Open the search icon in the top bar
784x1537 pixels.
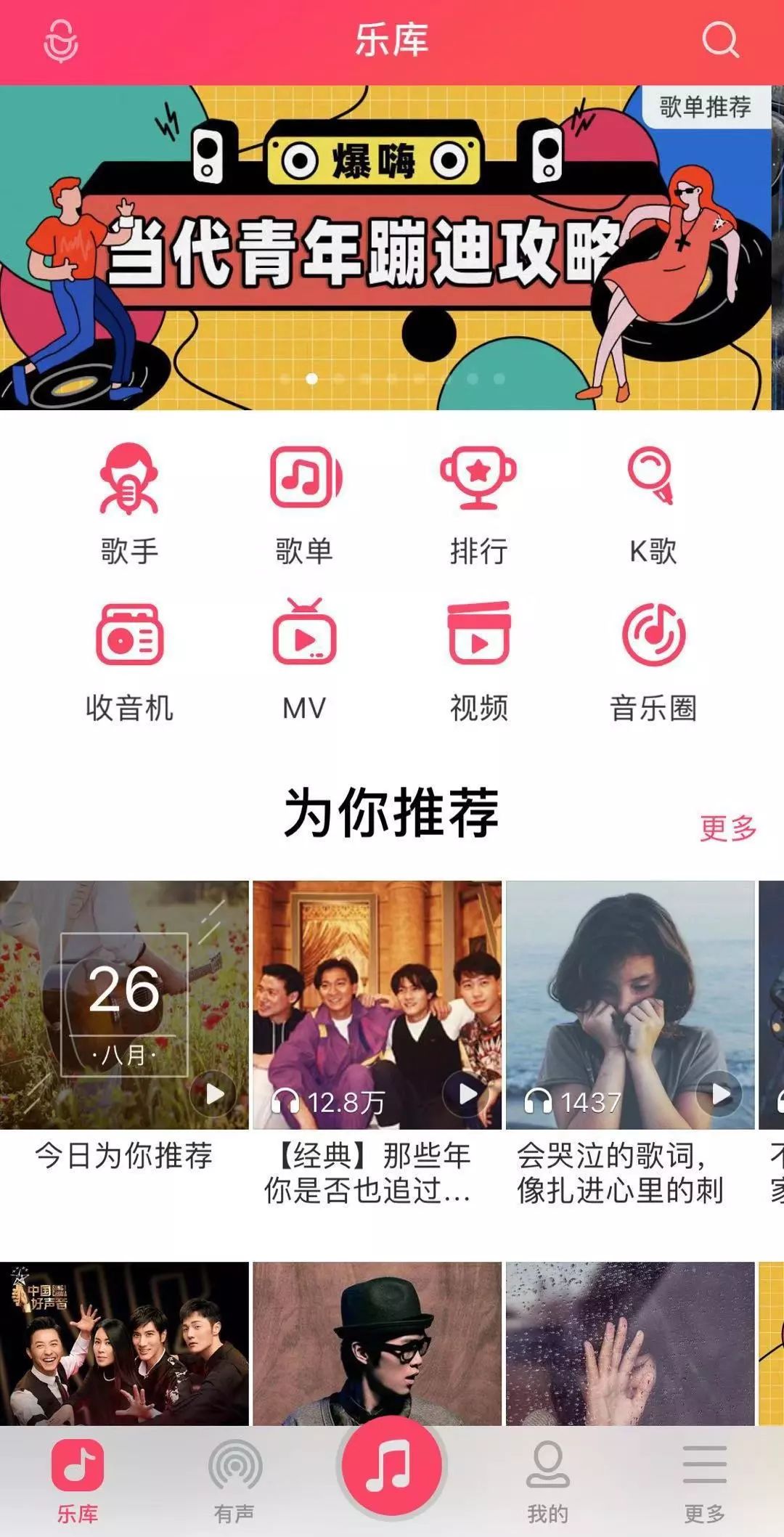tap(720, 40)
